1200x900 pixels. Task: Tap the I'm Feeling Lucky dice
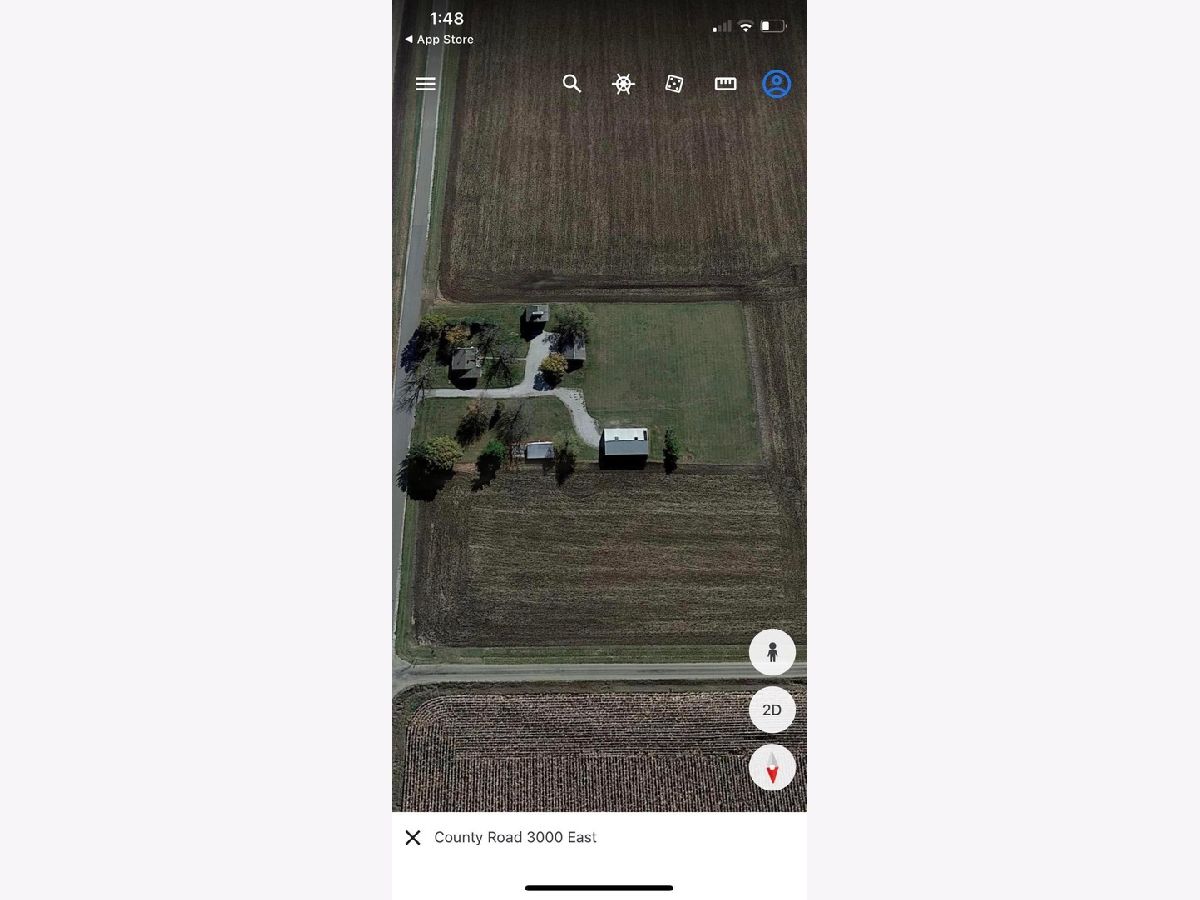tap(674, 84)
